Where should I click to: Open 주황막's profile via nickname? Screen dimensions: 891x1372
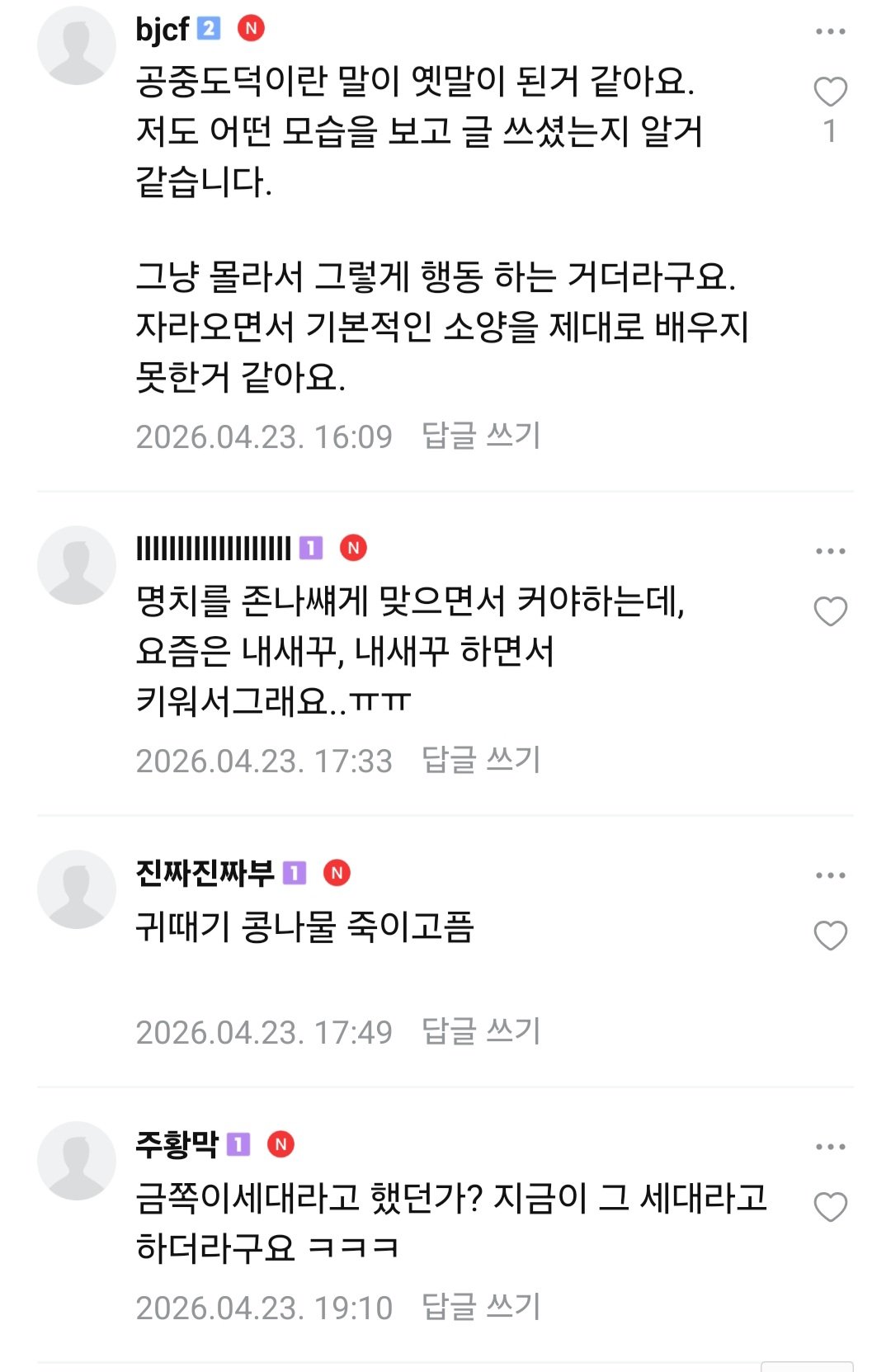pyautogui.click(x=177, y=1144)
